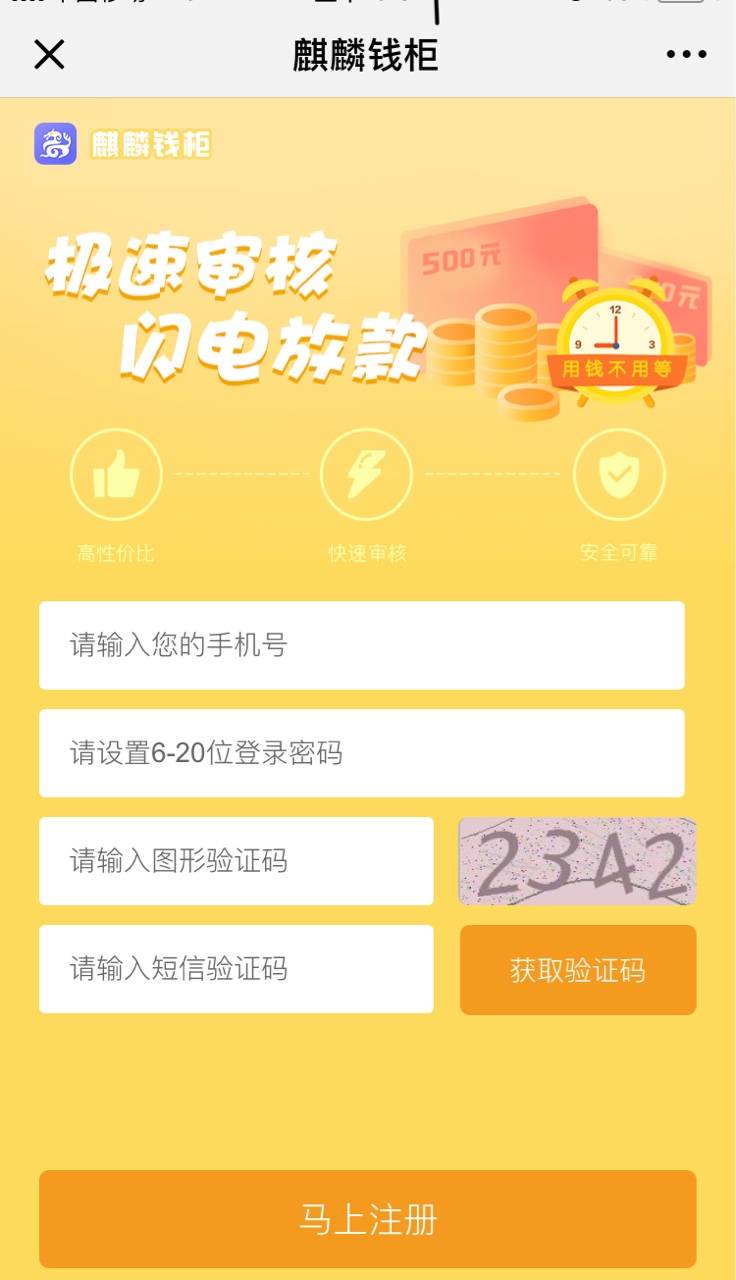This screenshot has height=1280, width=736.
Task: Close the 麒麟钱柜 page
Action: pos(49,54)
